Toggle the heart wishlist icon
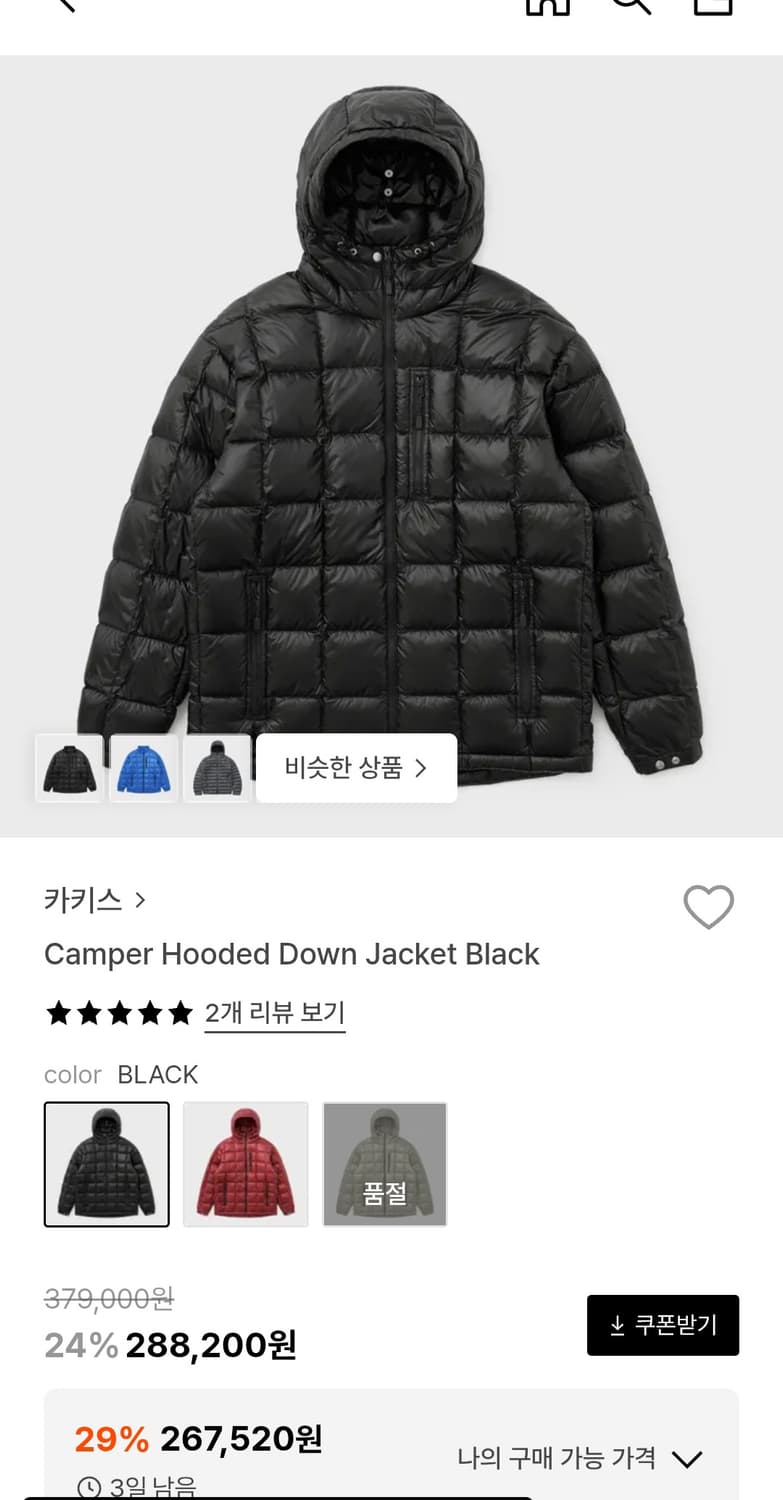 709,907
